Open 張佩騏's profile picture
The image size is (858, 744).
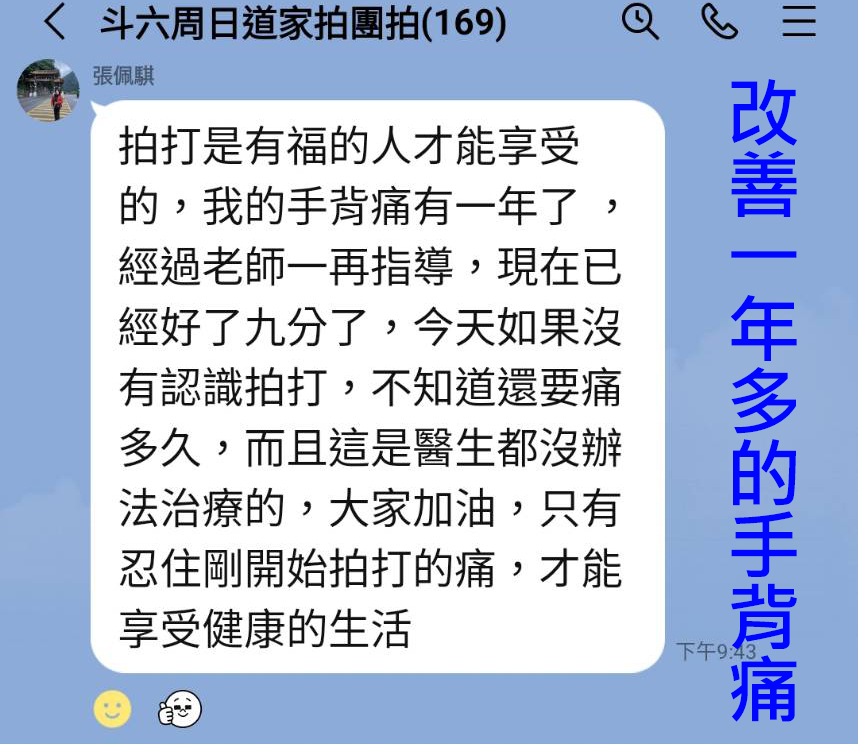click(48, 91)
